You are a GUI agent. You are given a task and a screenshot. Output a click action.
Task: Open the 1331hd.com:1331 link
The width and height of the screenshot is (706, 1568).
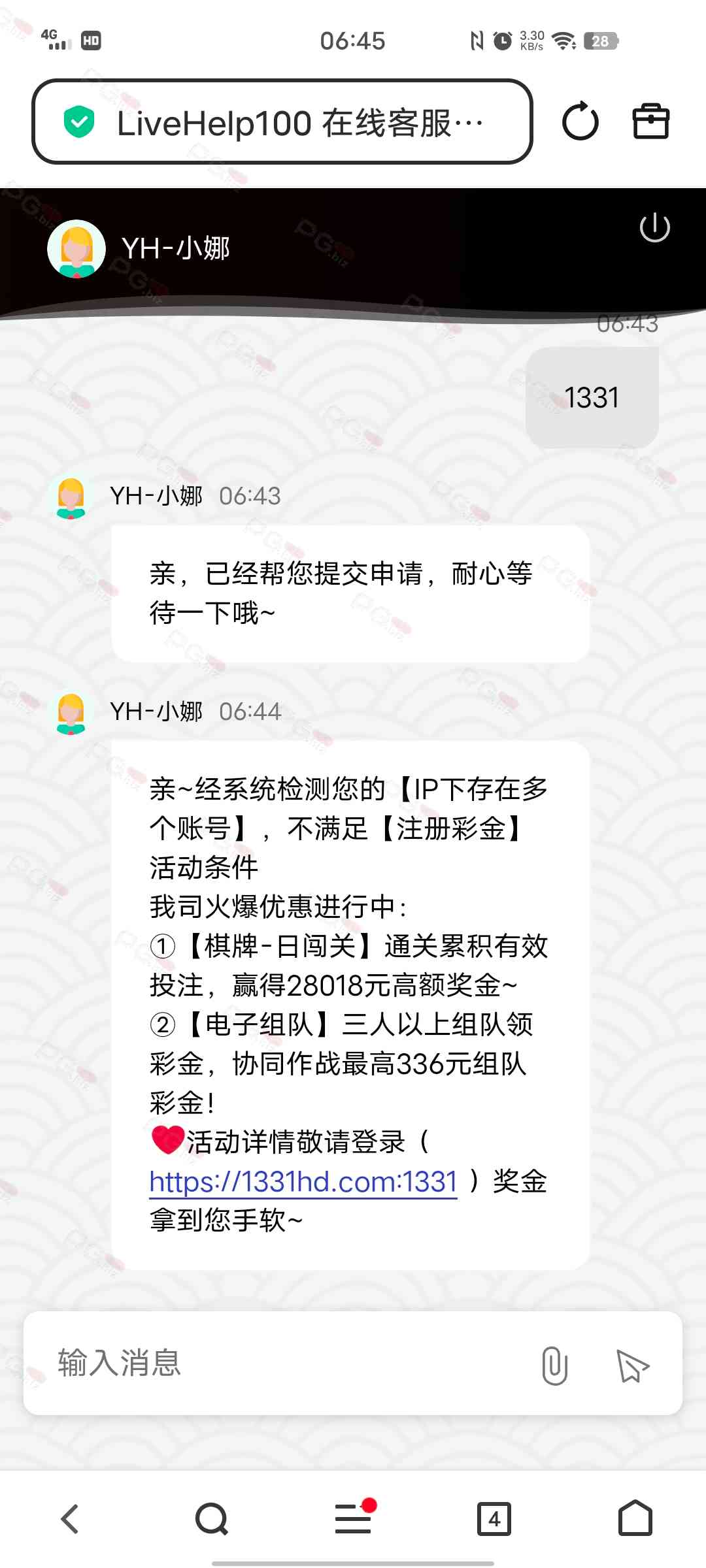[303, 1181]
